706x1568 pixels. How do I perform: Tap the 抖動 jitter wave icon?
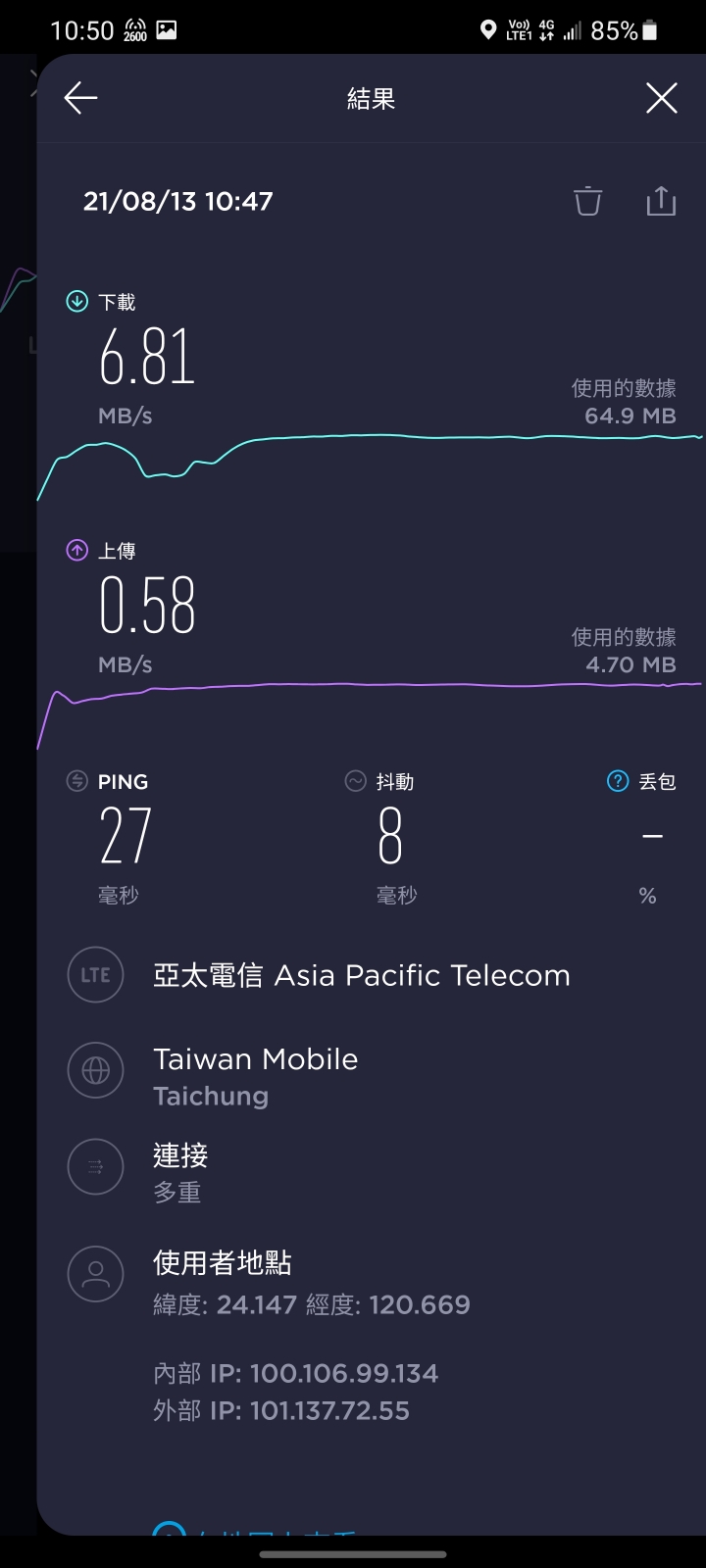tap(355, 781)
